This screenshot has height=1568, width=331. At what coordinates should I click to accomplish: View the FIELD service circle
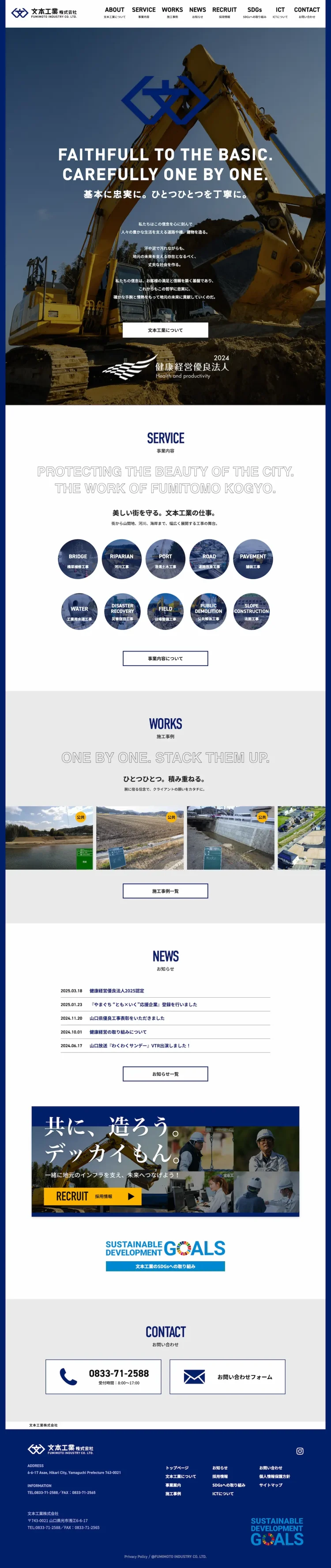[165, 611]
